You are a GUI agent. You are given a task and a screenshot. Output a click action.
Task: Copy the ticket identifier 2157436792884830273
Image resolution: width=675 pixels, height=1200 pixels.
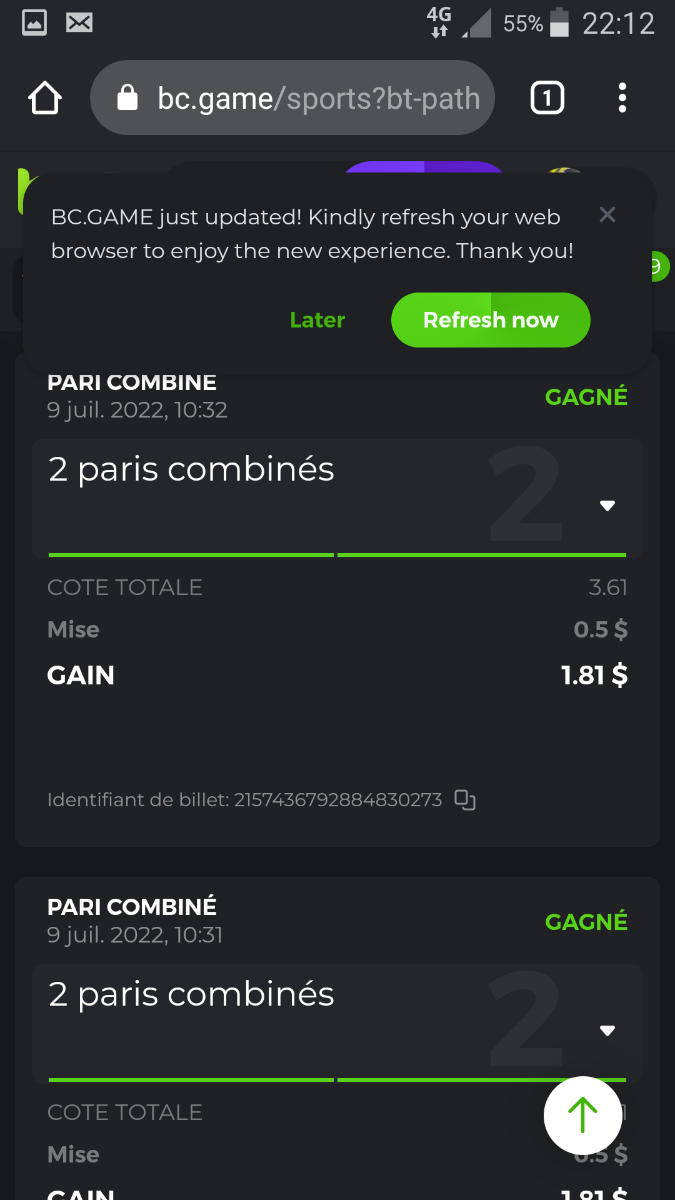(465, 799)
